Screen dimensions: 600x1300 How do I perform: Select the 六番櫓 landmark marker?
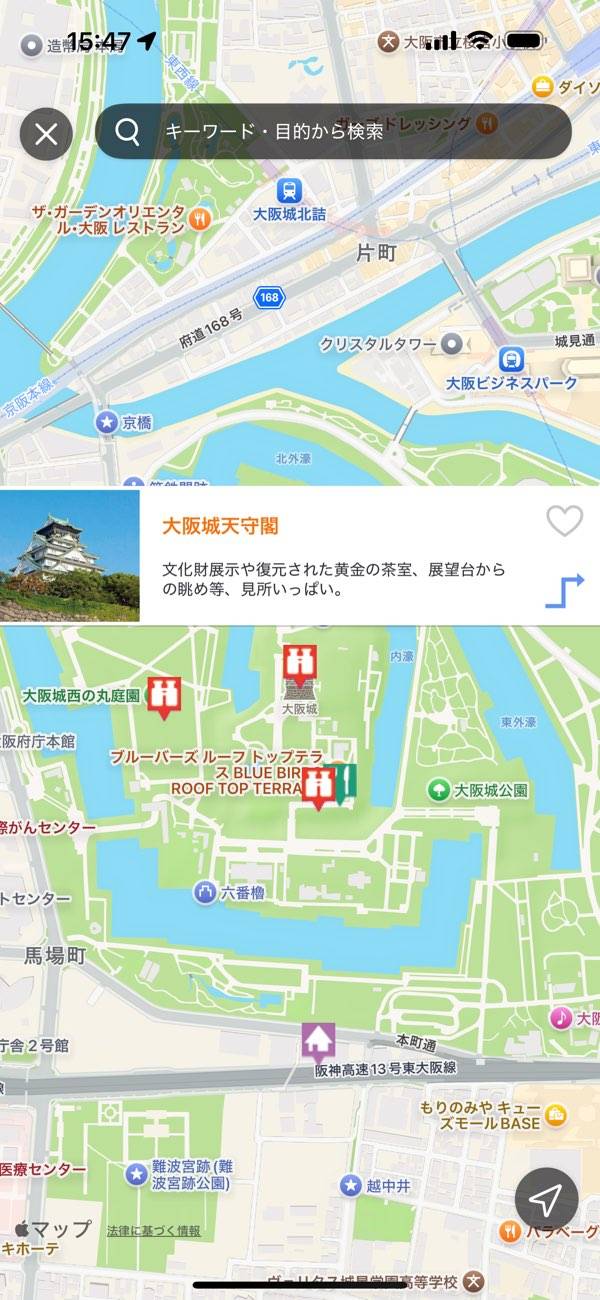pos(206,891)
